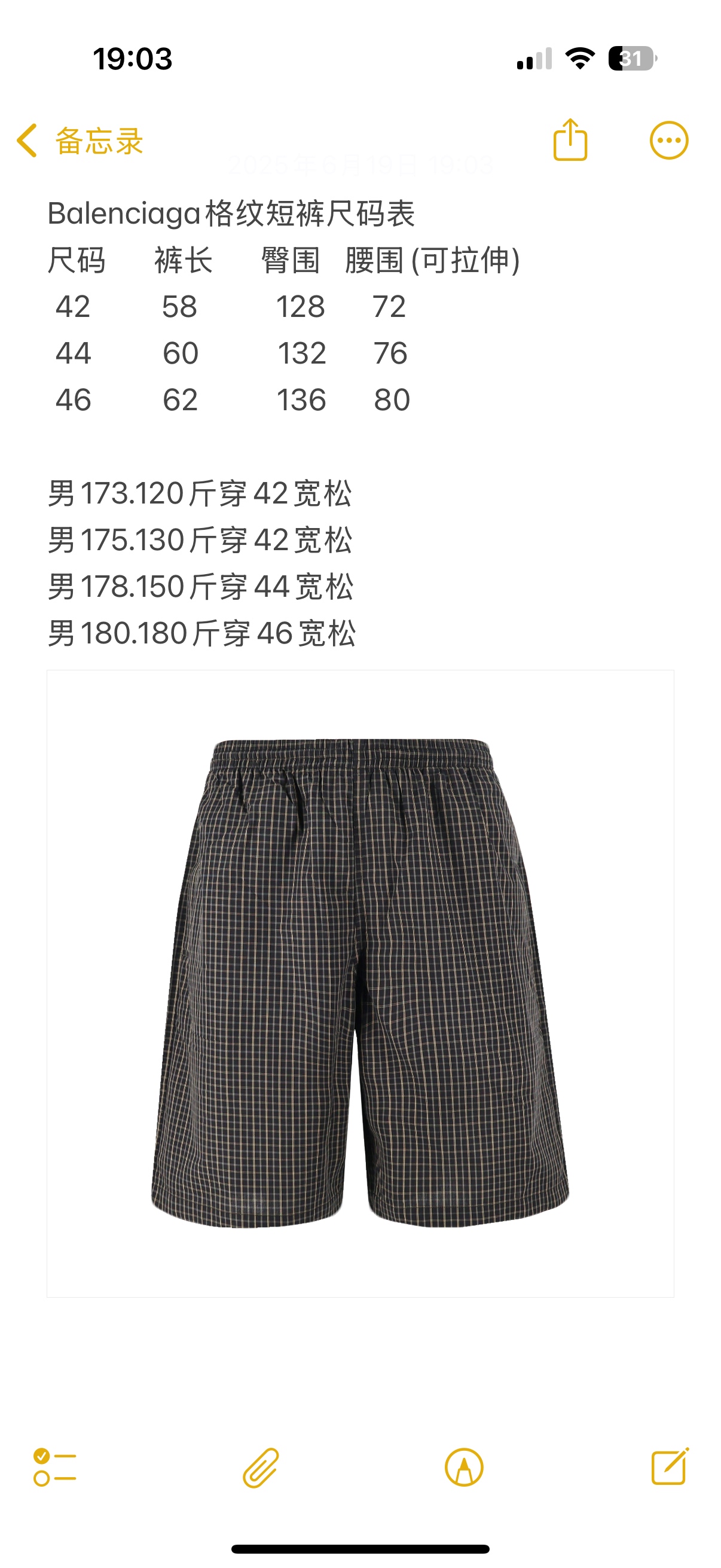
Task: Attach a file with the paperclip
Action: tap(261, 1468)
